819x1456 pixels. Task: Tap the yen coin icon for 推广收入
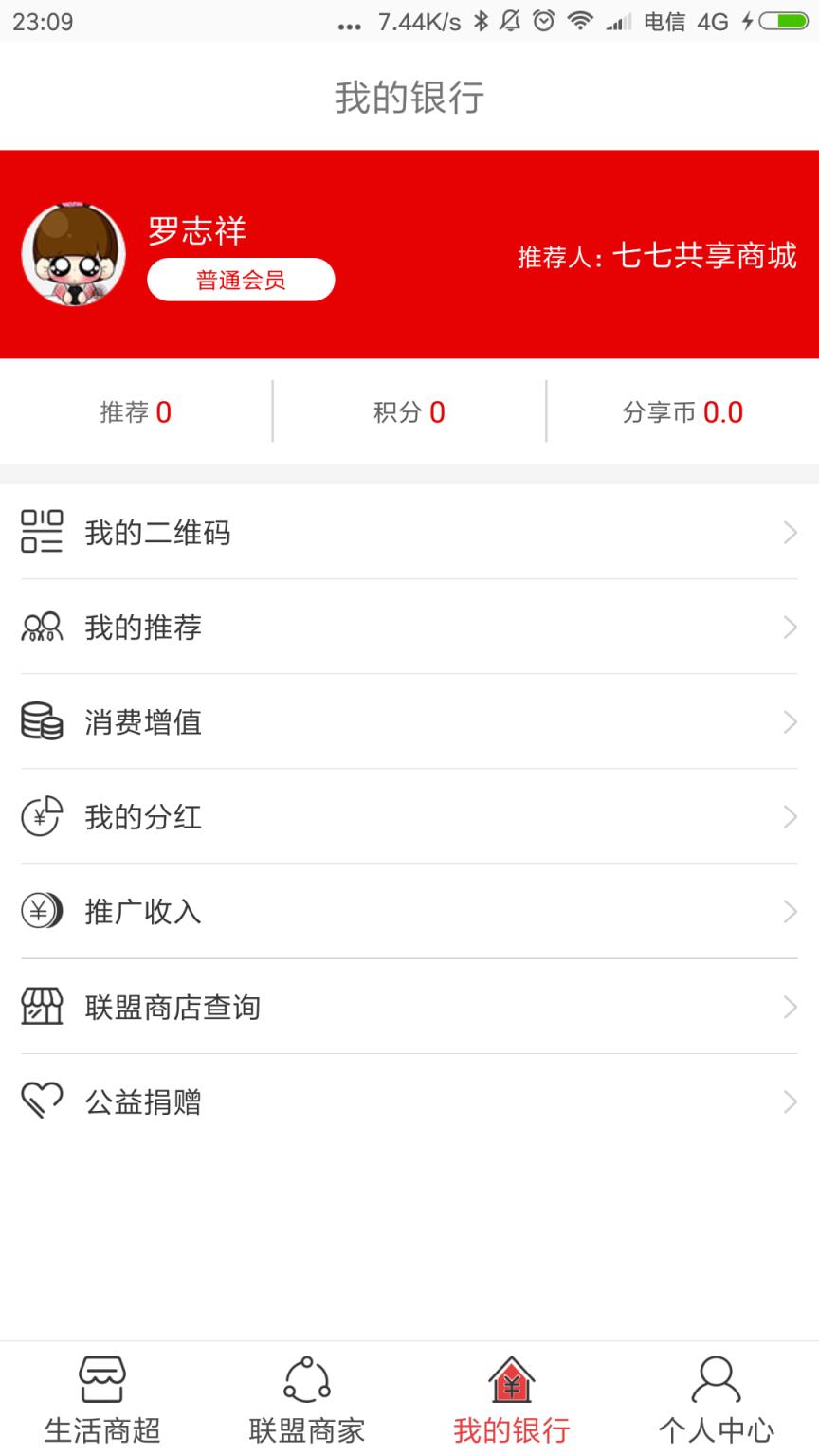click(41, 912)
